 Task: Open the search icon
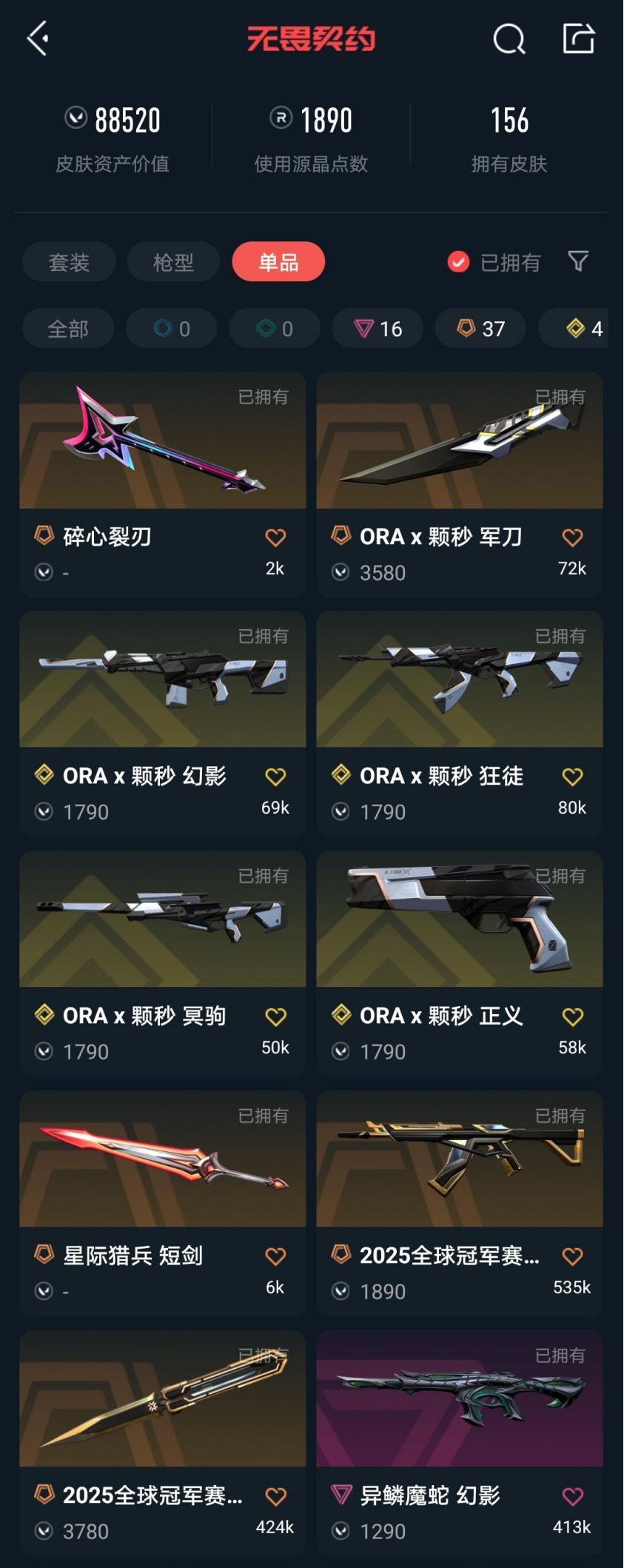click(506, 39)
